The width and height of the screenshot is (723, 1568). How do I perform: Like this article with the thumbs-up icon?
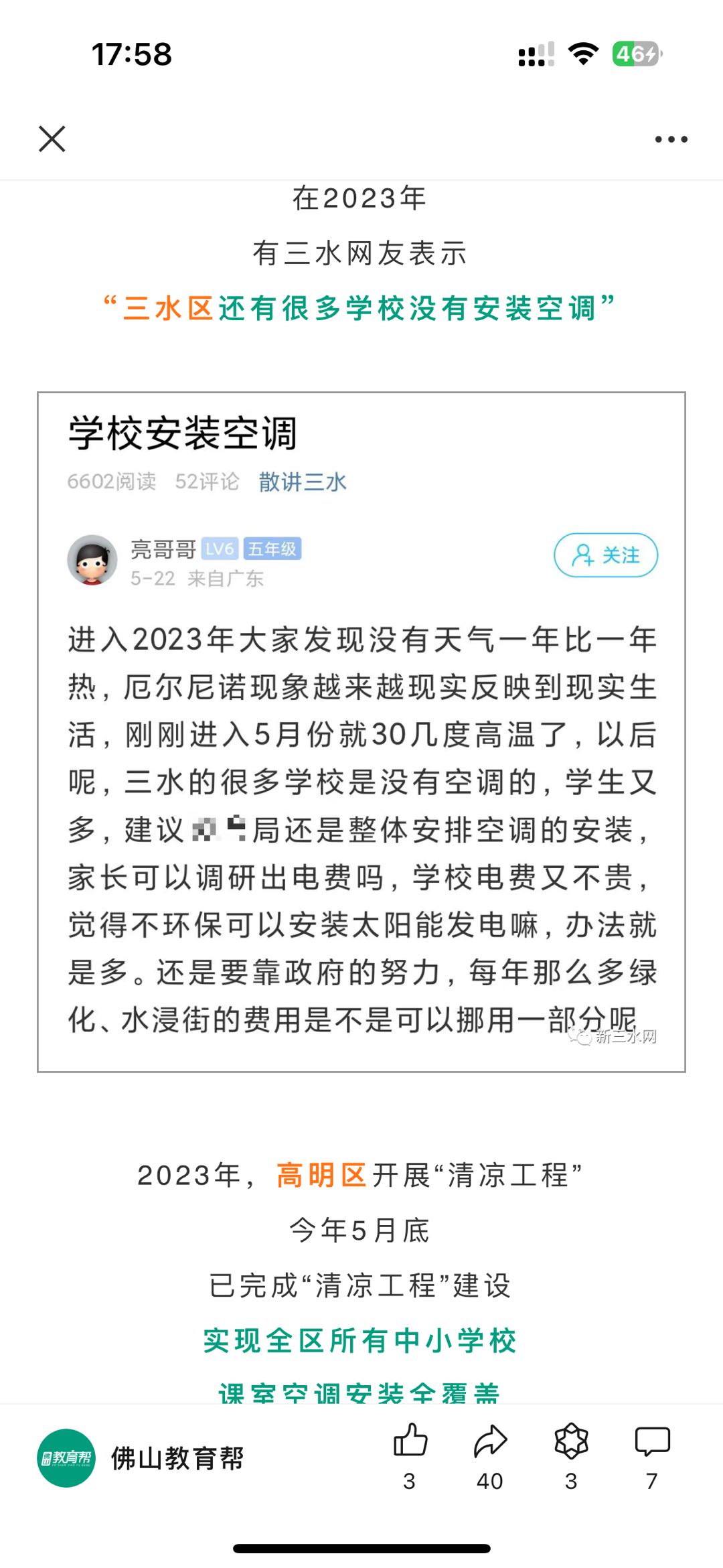(x=410, y=1441)
